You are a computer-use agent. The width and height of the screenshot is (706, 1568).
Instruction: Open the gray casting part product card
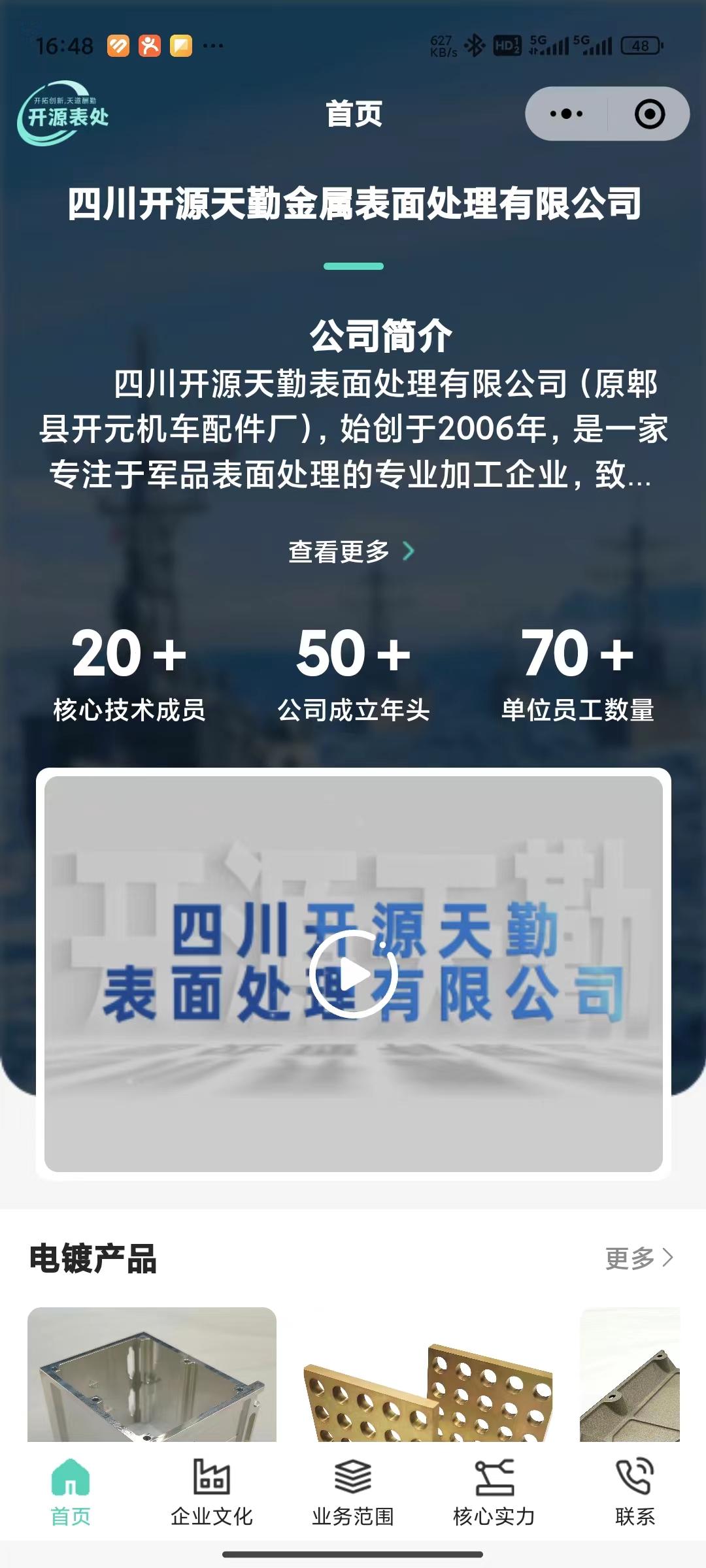[630, 1379]
